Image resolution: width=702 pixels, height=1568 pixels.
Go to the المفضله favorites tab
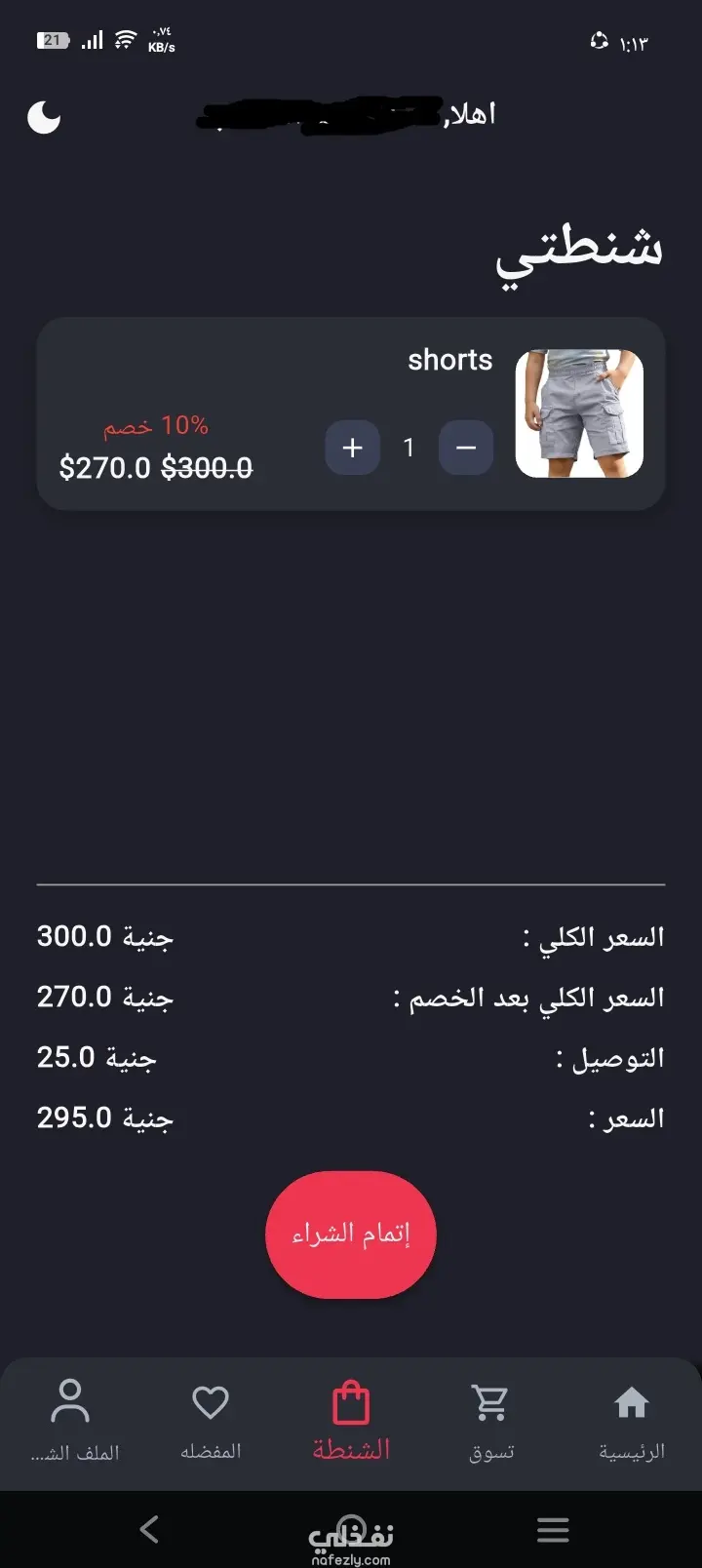pyautogui.click(x=211, y=1420)
